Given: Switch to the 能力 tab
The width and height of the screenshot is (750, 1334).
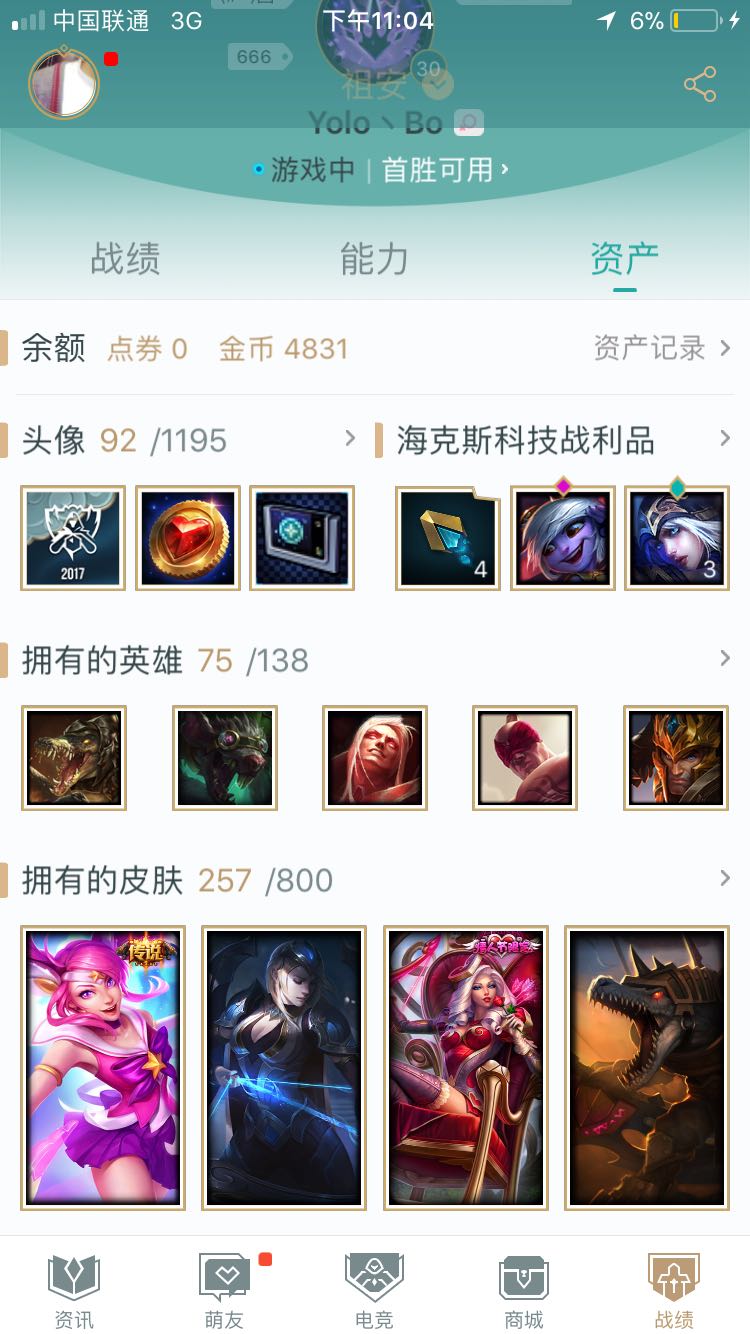Looking at the screenshot, I should pyautogui.click(x=374, y=259).
